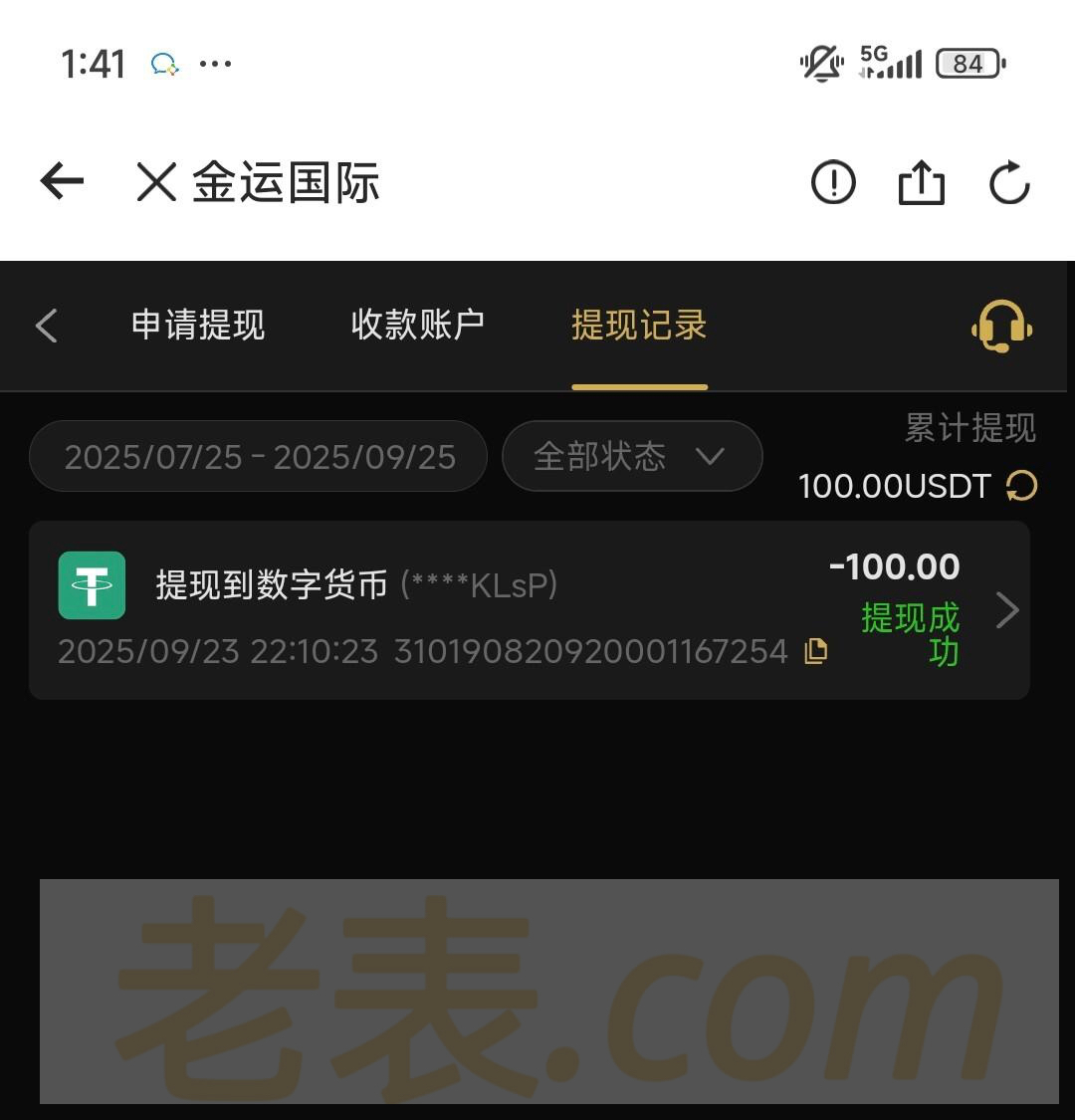Open the page info alert icon
Image resolution: width=1075 pixels, height=1120 pixels.
click(833, 183)
